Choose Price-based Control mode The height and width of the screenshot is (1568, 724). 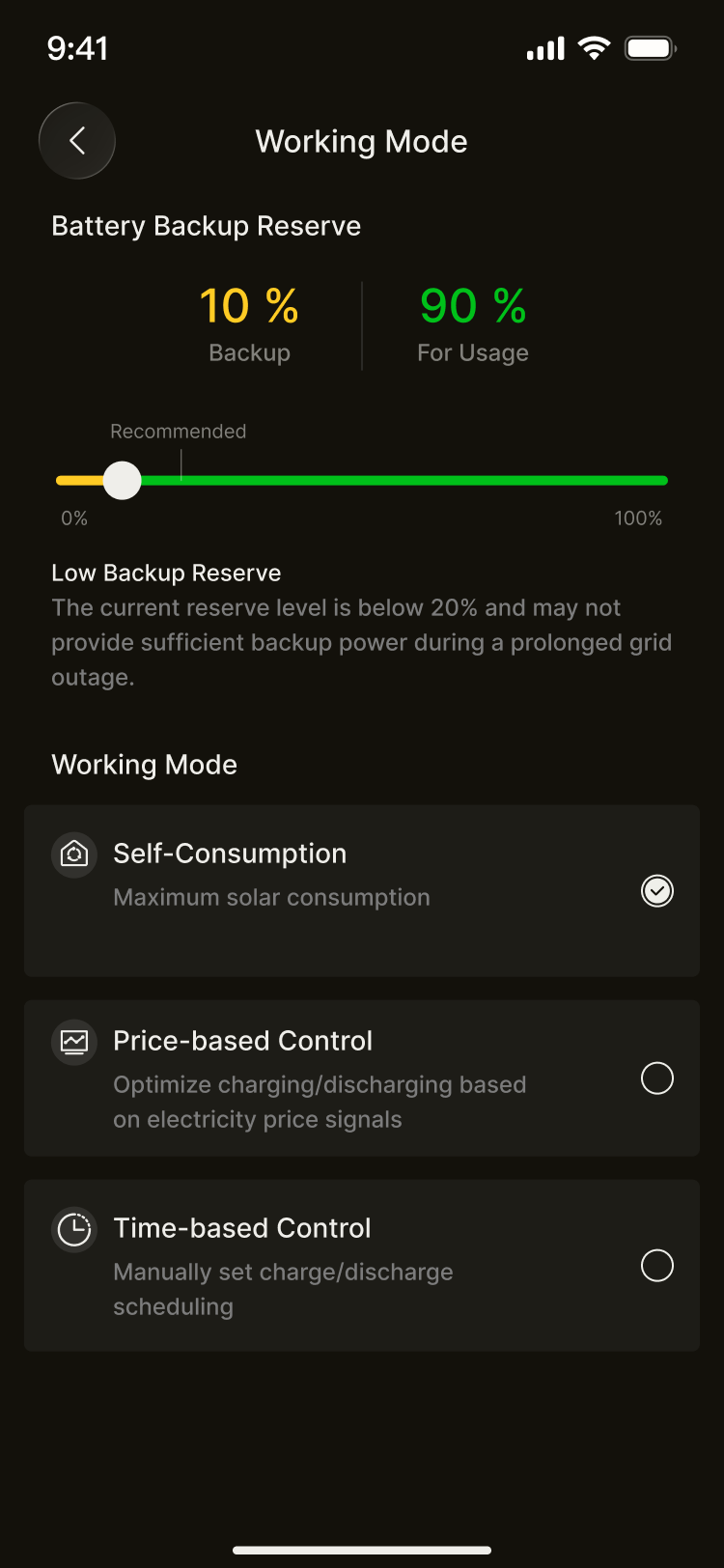point(656,1078)
